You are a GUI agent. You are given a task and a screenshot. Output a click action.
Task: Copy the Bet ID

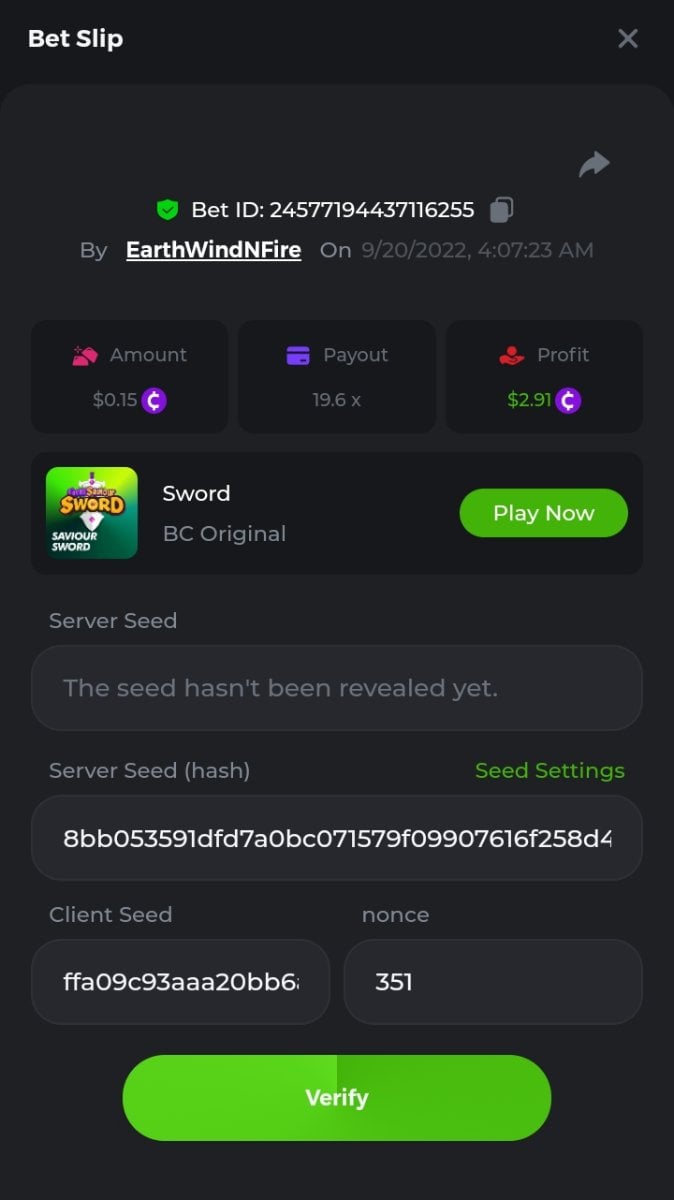(x=501, y=210)
